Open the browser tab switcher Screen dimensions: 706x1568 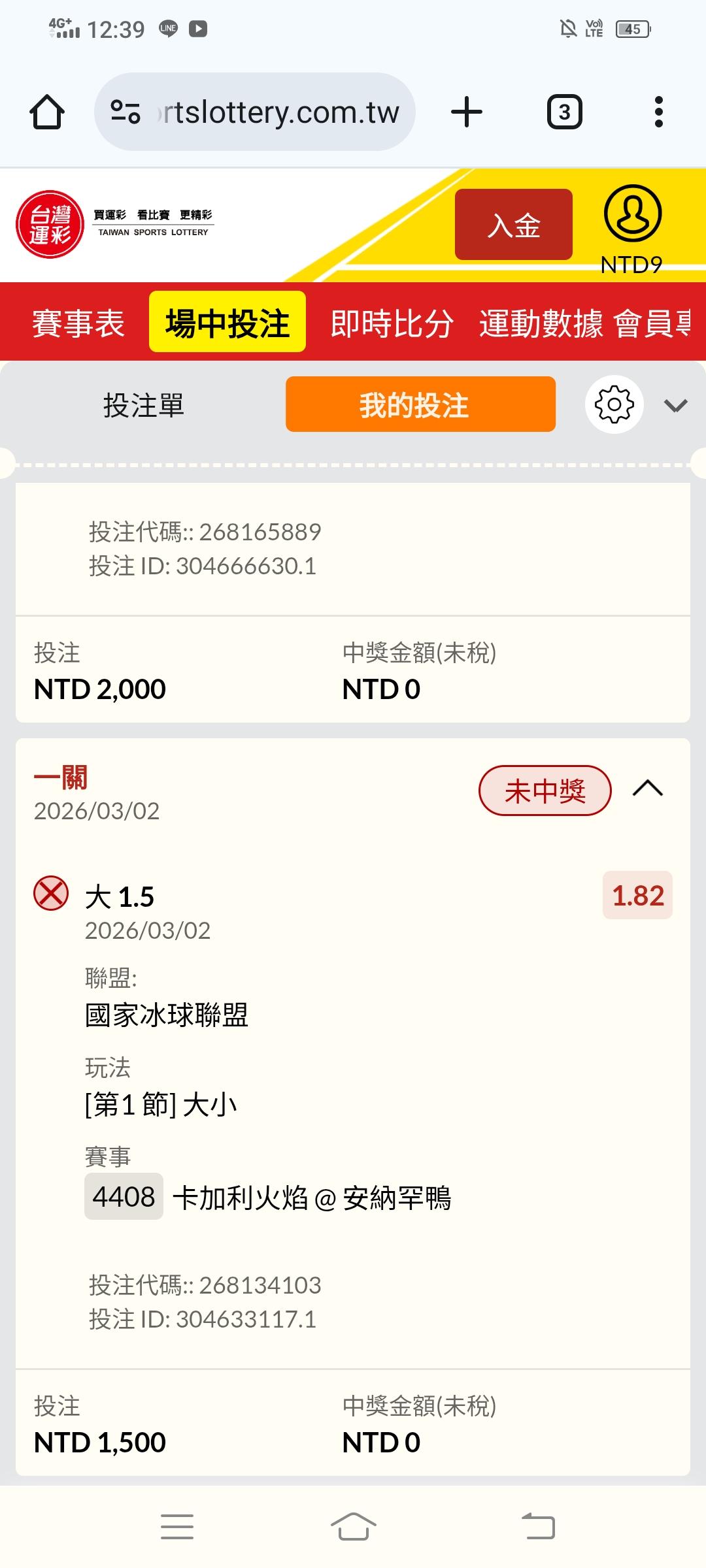click(x=564, y=112)
